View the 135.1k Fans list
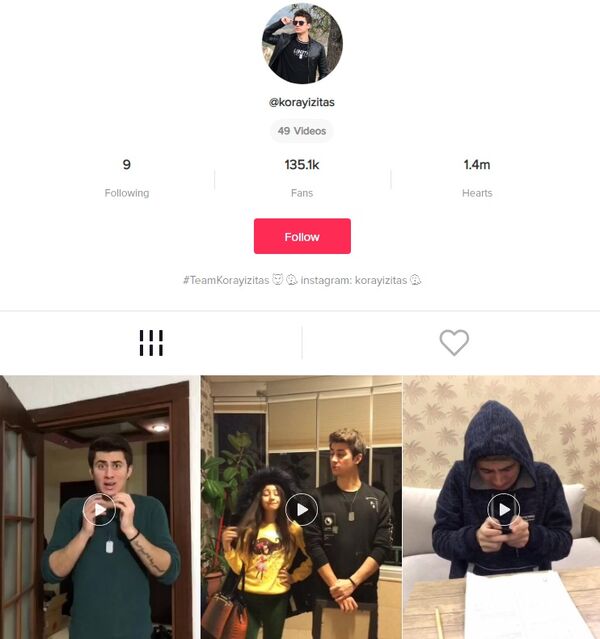 [x=301, y=177]
